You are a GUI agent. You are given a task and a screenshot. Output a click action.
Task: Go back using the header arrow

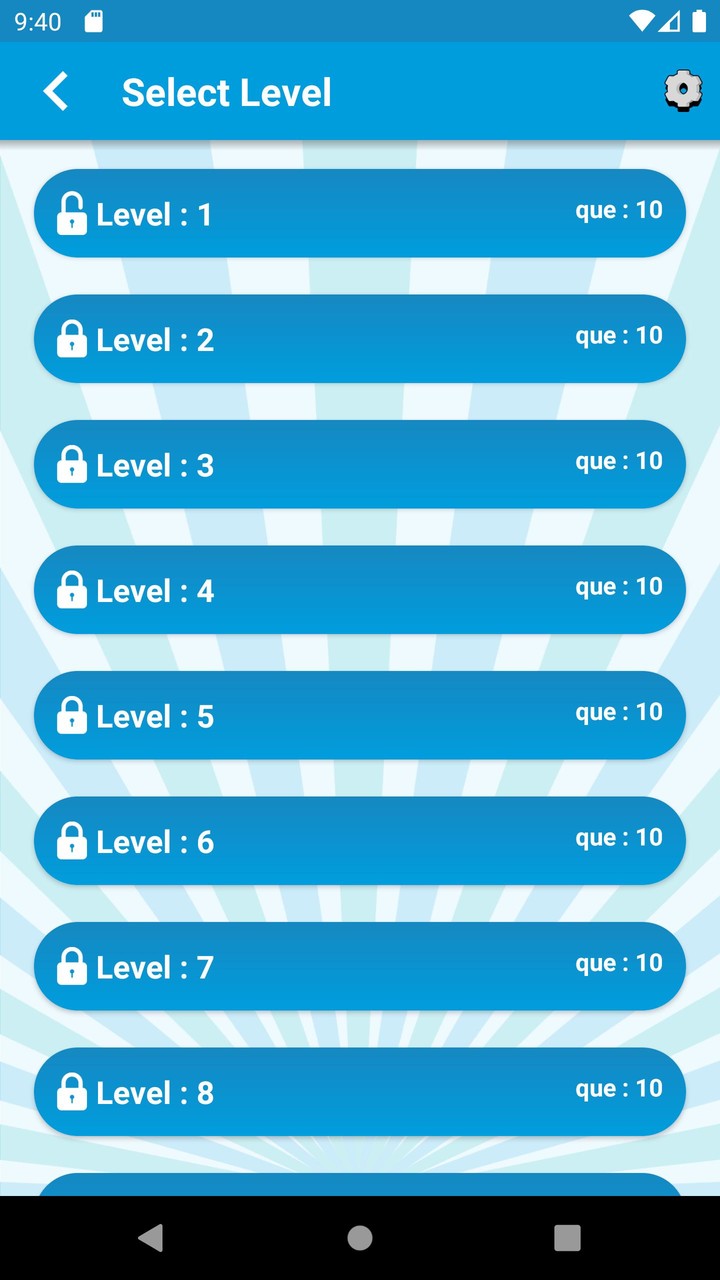(x=56, y=92)
